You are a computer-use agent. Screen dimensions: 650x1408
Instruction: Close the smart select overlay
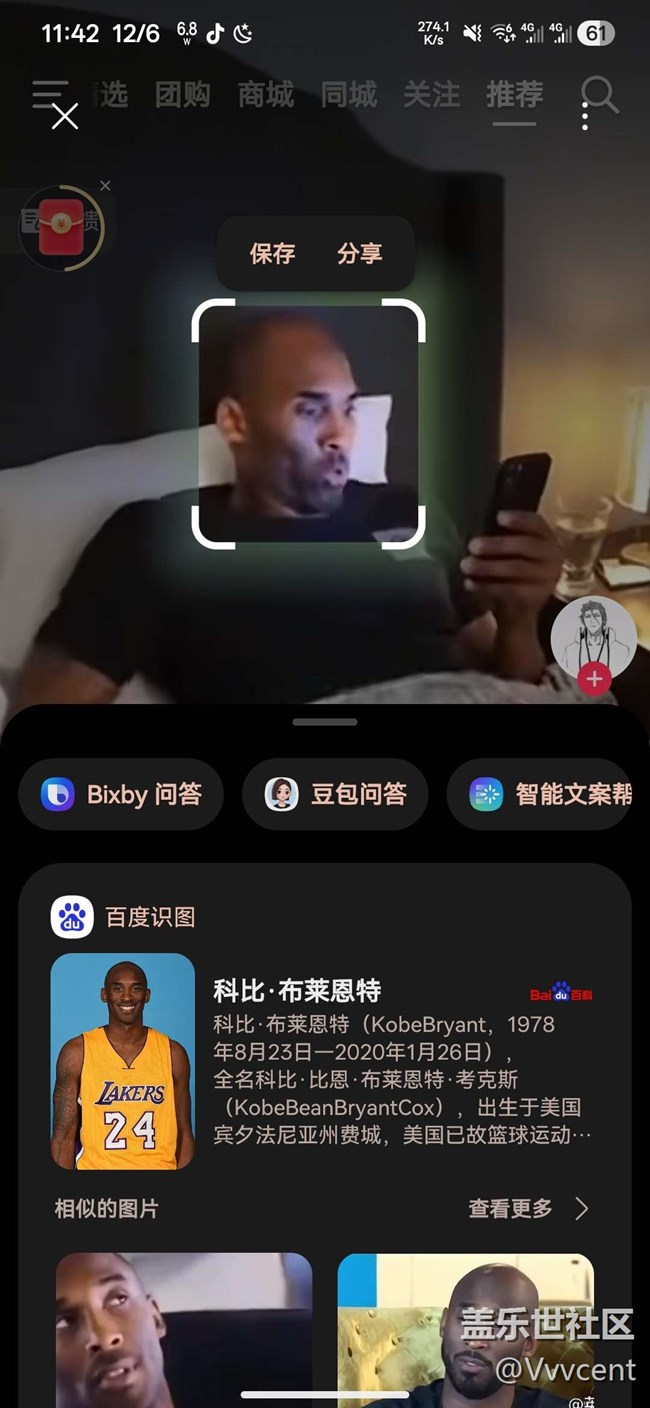tap(65, 117)
